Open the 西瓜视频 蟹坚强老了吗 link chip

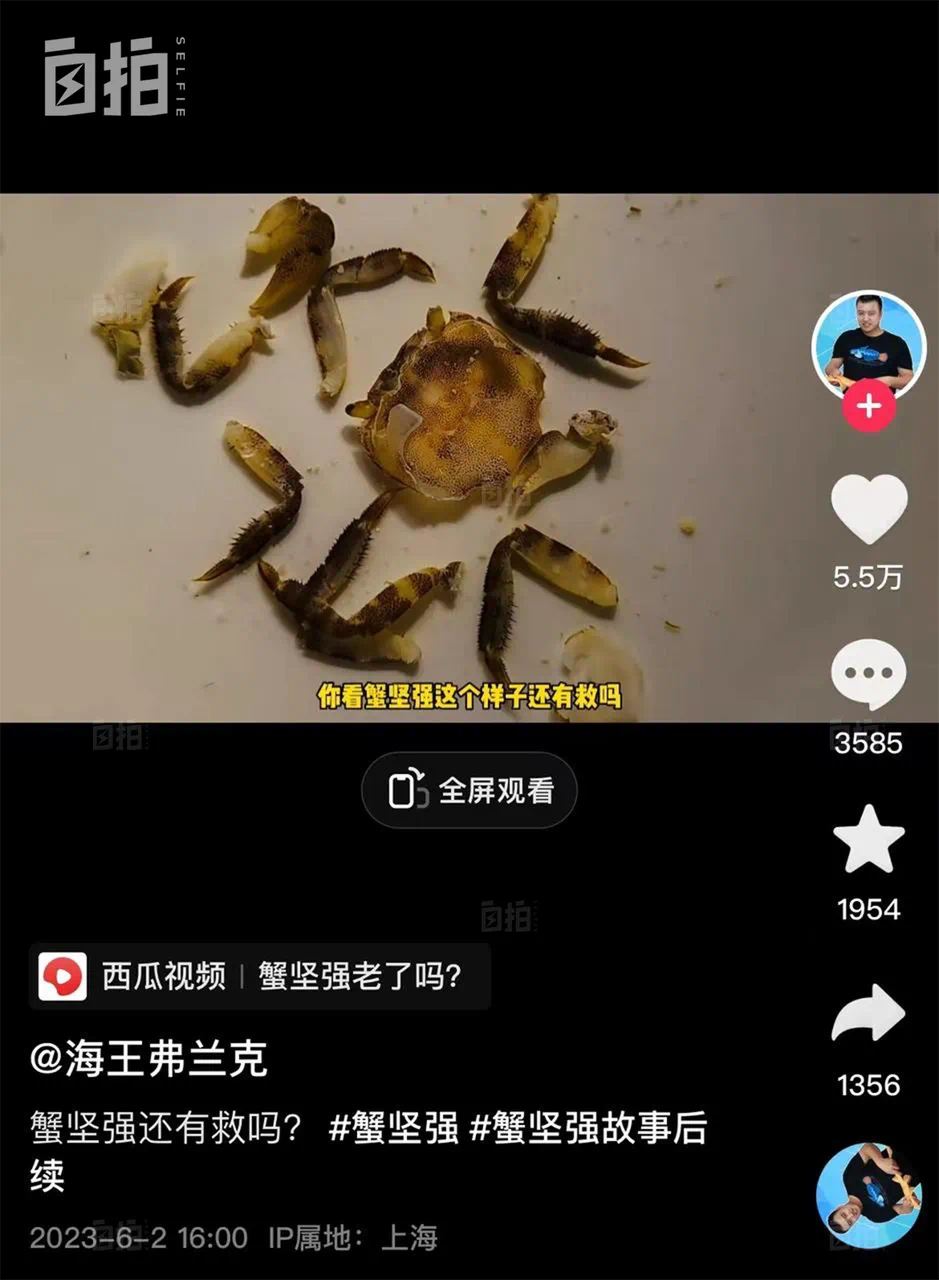(260, 976)
